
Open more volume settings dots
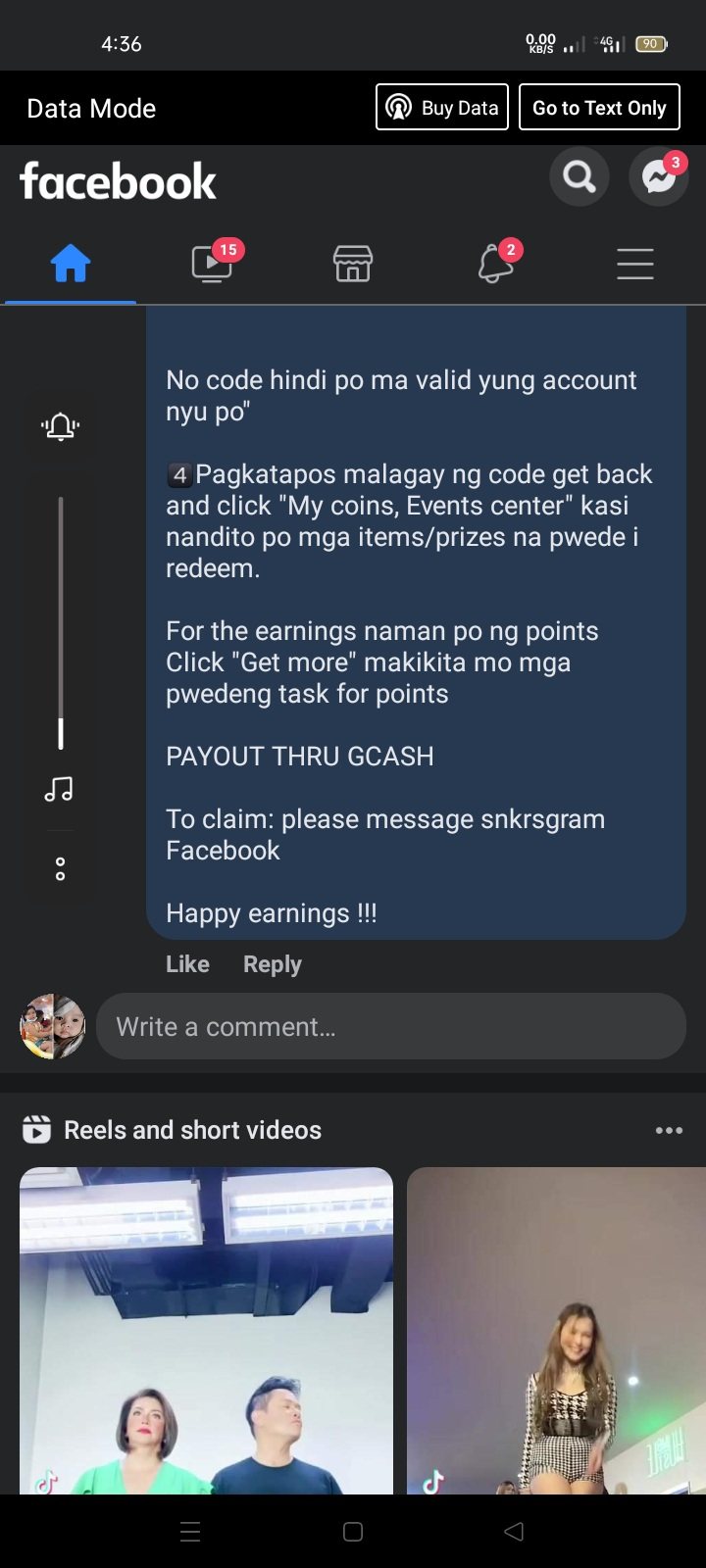tap(60, 869)
